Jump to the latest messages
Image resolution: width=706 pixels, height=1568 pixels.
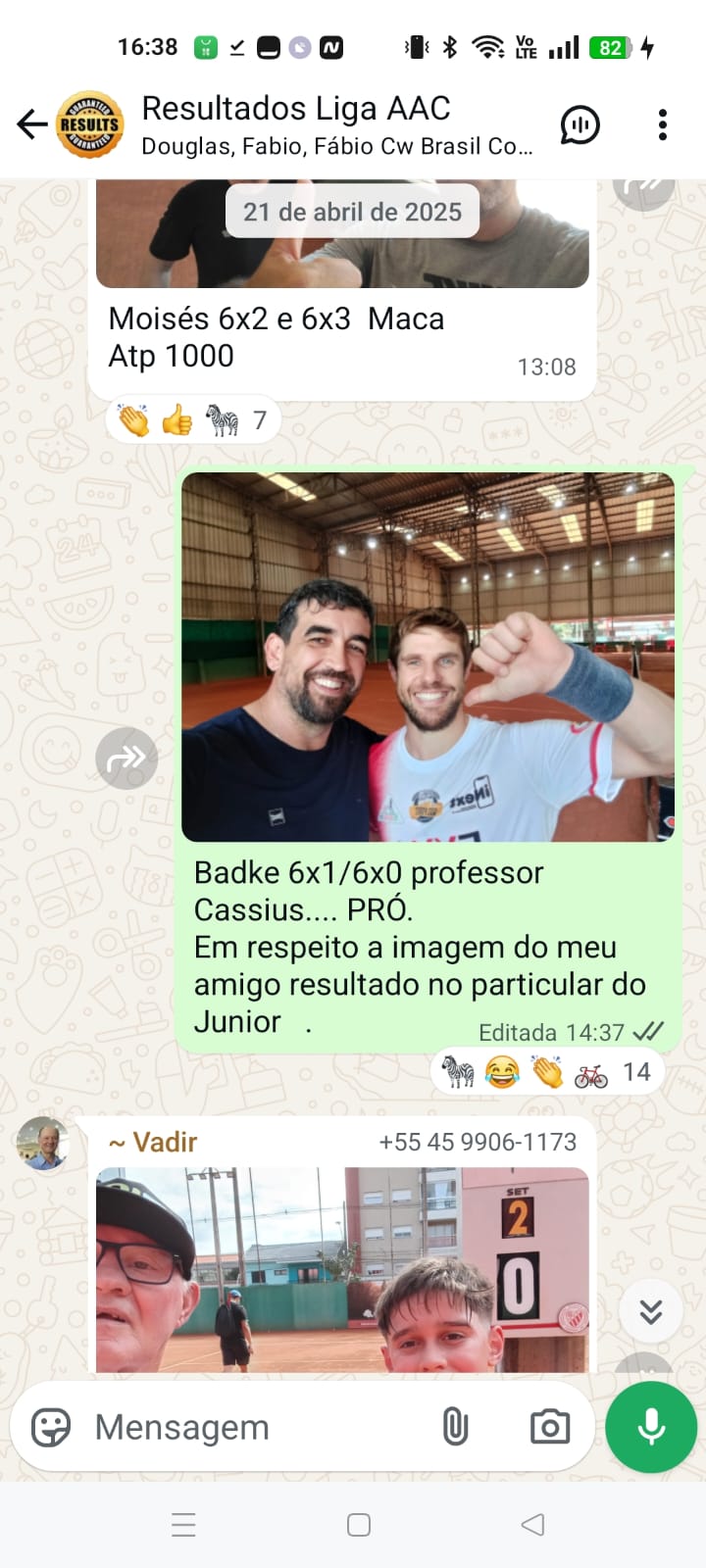(650, 1311)
